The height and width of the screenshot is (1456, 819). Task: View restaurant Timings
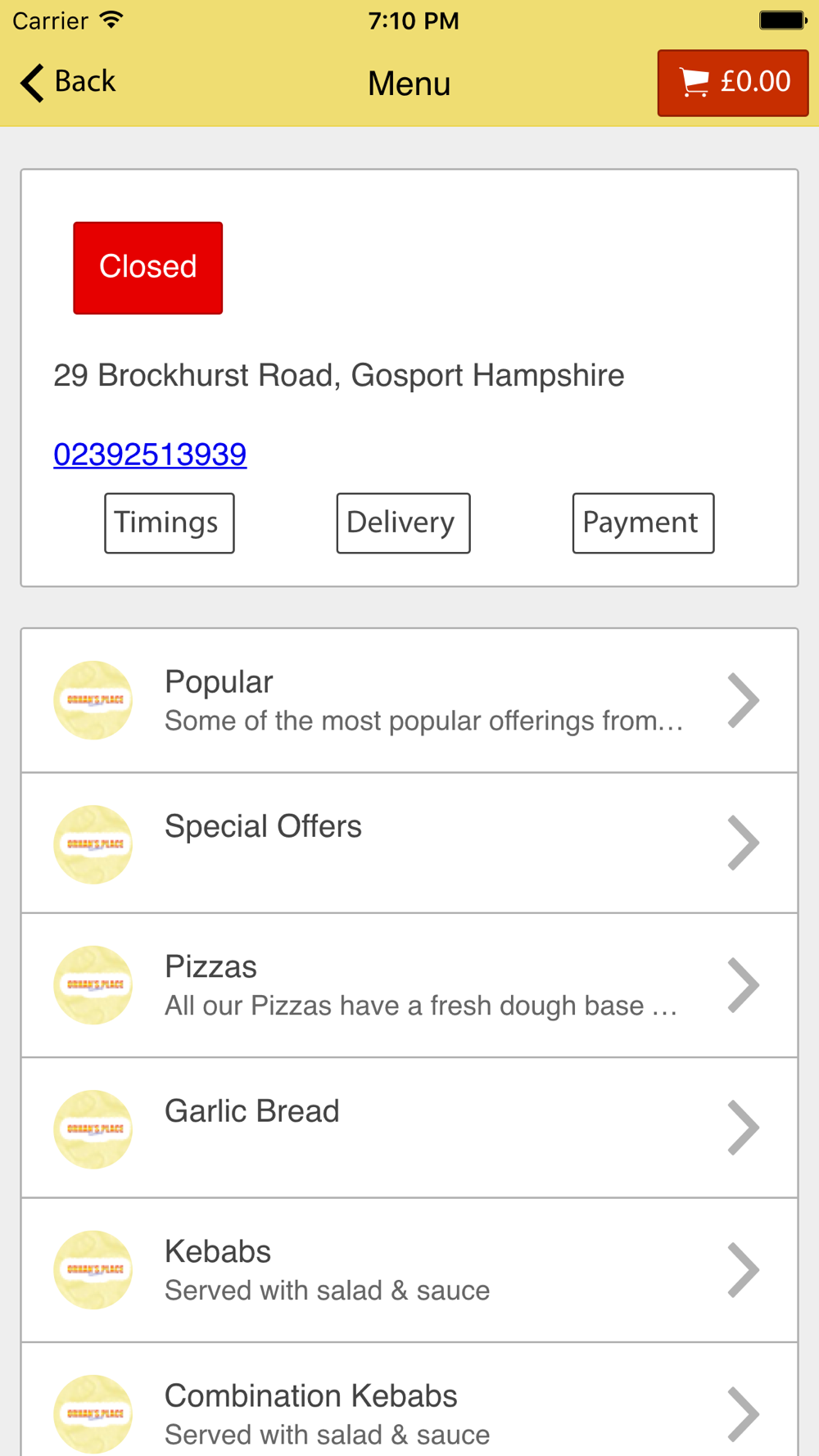(169, 523)
